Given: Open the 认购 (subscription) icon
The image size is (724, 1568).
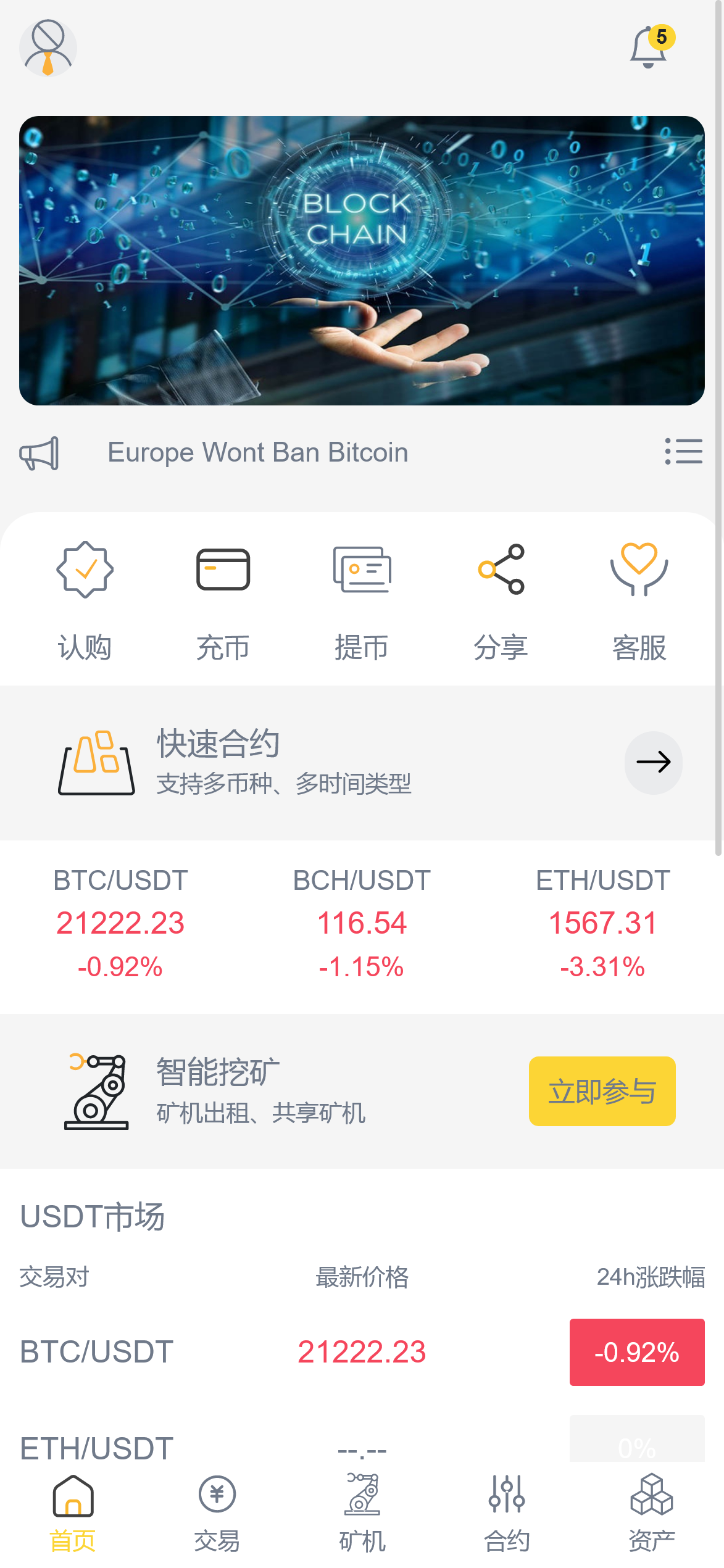Looking at the screenshot, I should tap(85, 570).
